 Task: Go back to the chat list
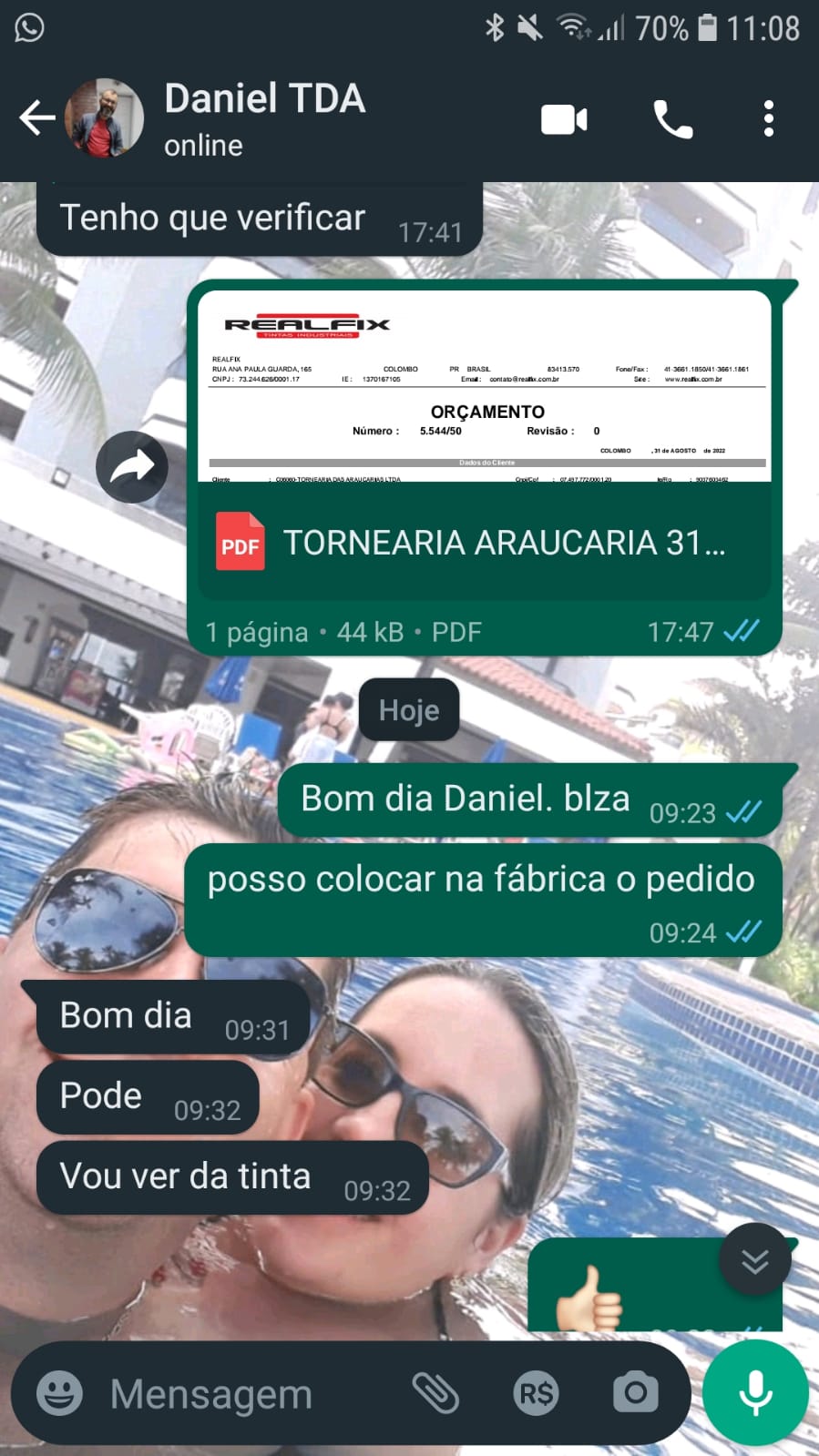coord(36,118)
